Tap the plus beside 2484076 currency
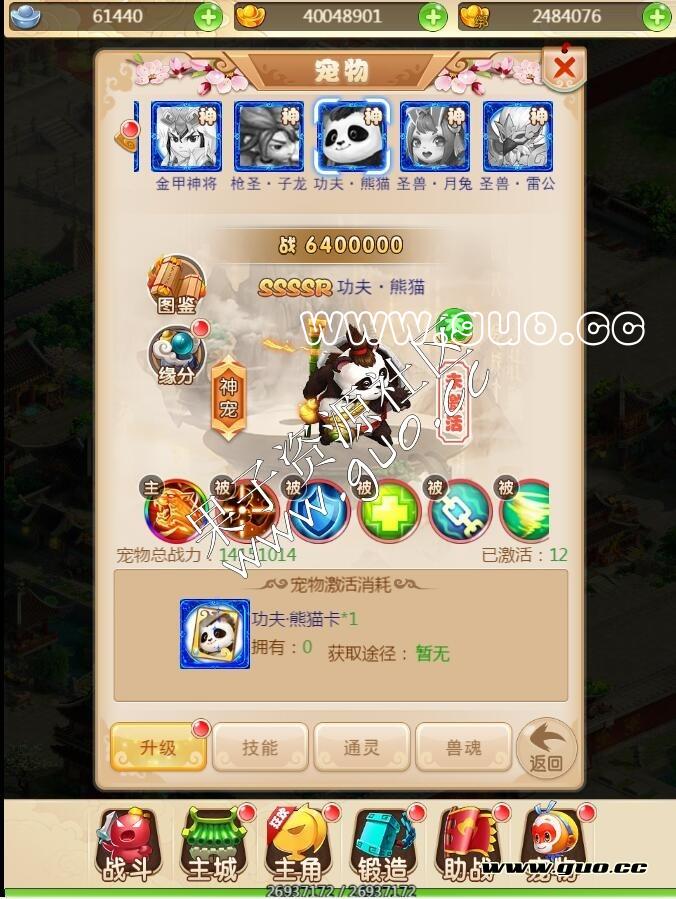This screenshot has height=899, width=676. point(656,17)
